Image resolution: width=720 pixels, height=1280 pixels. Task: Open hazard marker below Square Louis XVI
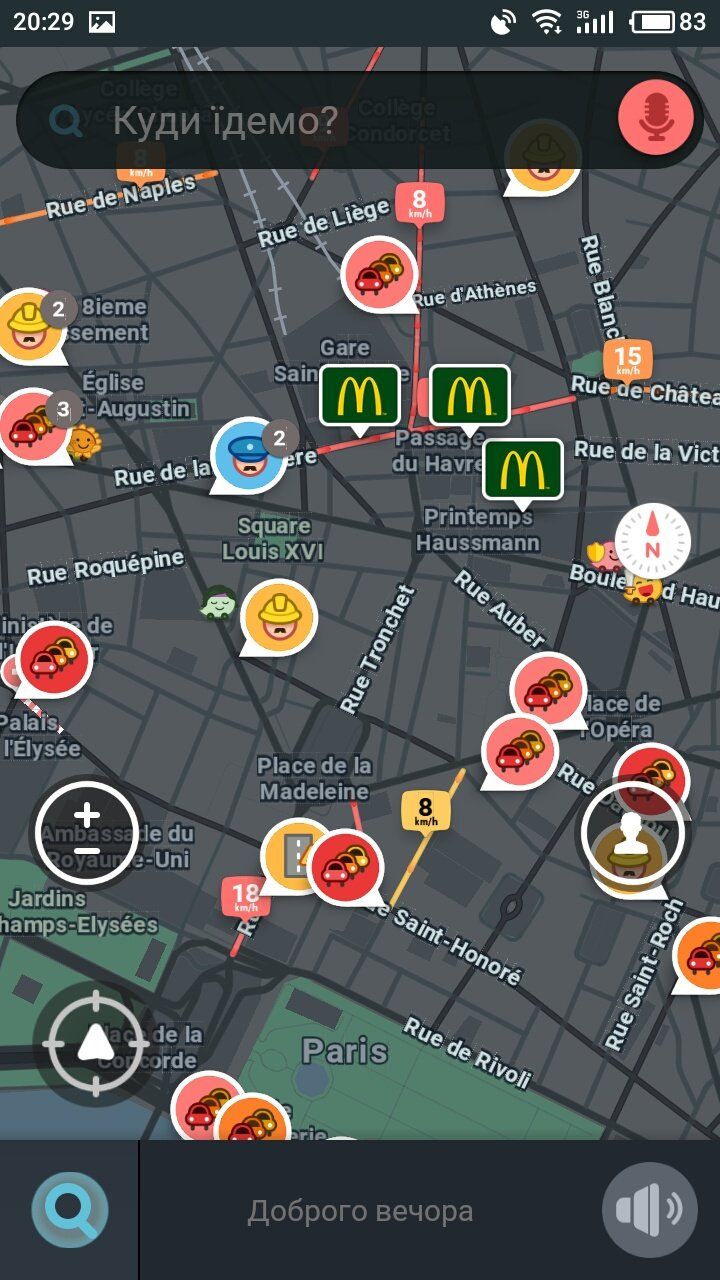coord(279,617)
